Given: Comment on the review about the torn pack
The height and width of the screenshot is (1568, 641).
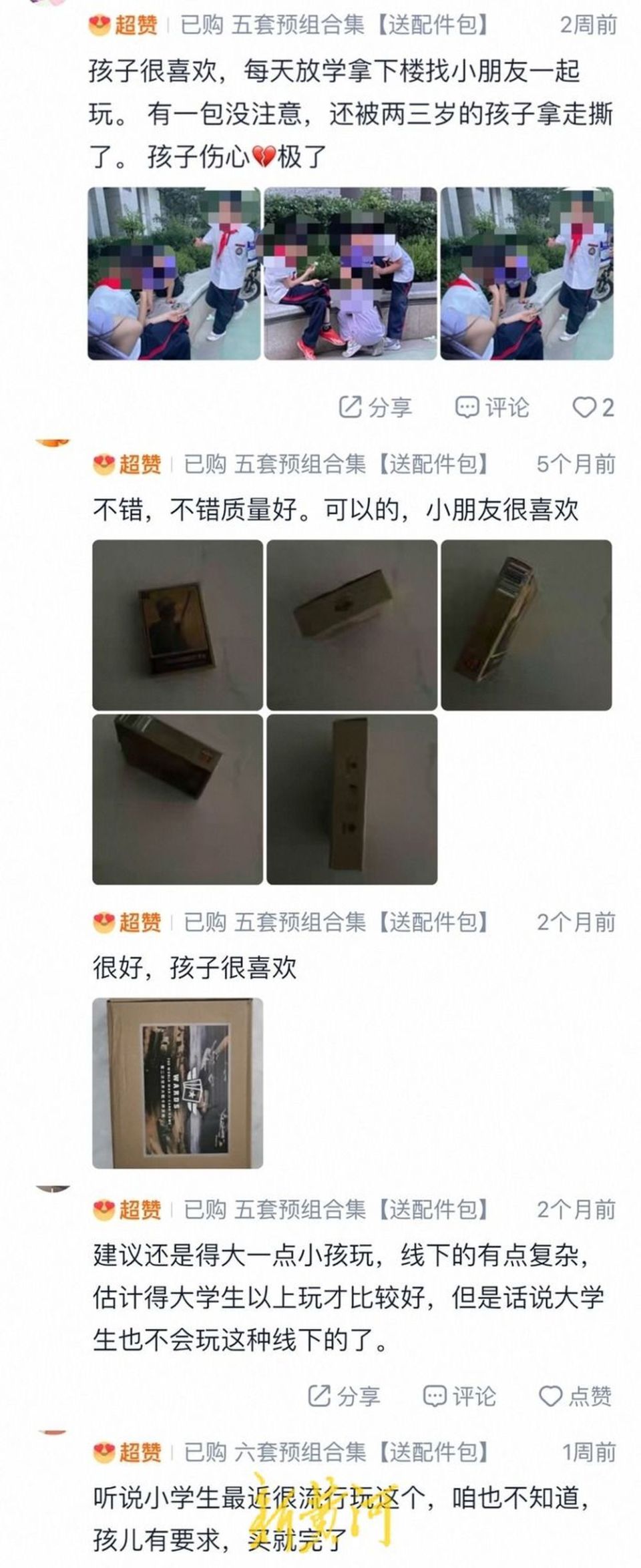Looking at the screenshot, I should click(x=492, y=407).
